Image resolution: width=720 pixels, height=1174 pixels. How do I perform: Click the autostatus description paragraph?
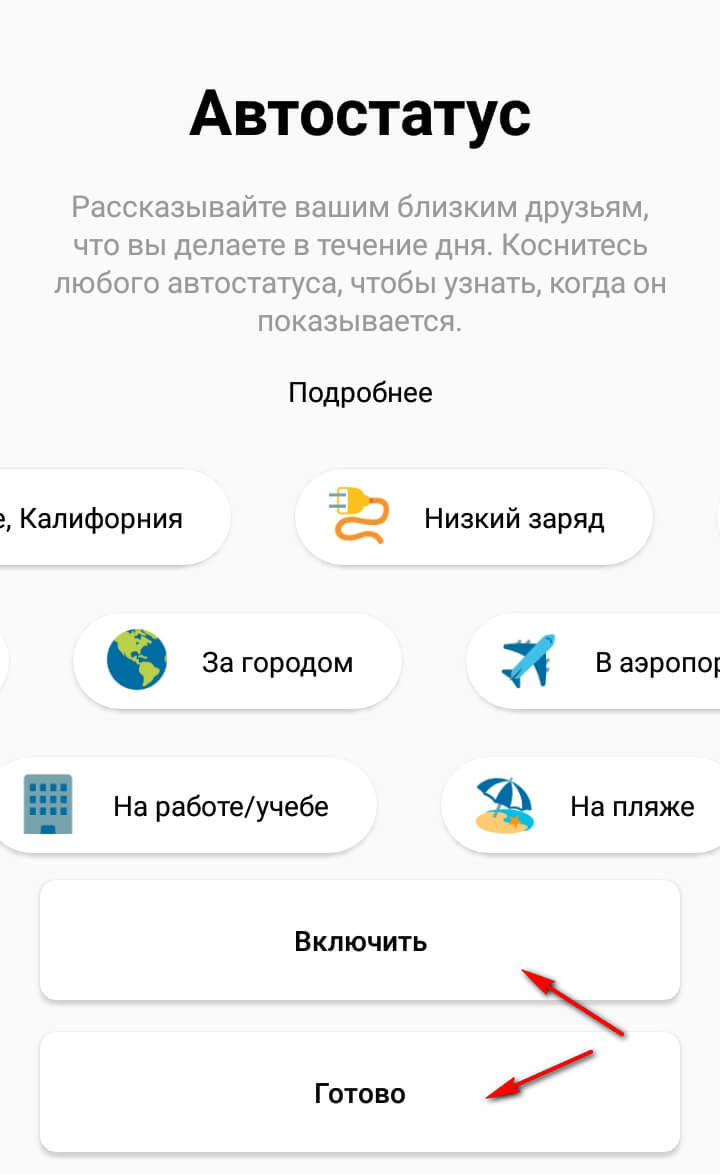[360, 258]
